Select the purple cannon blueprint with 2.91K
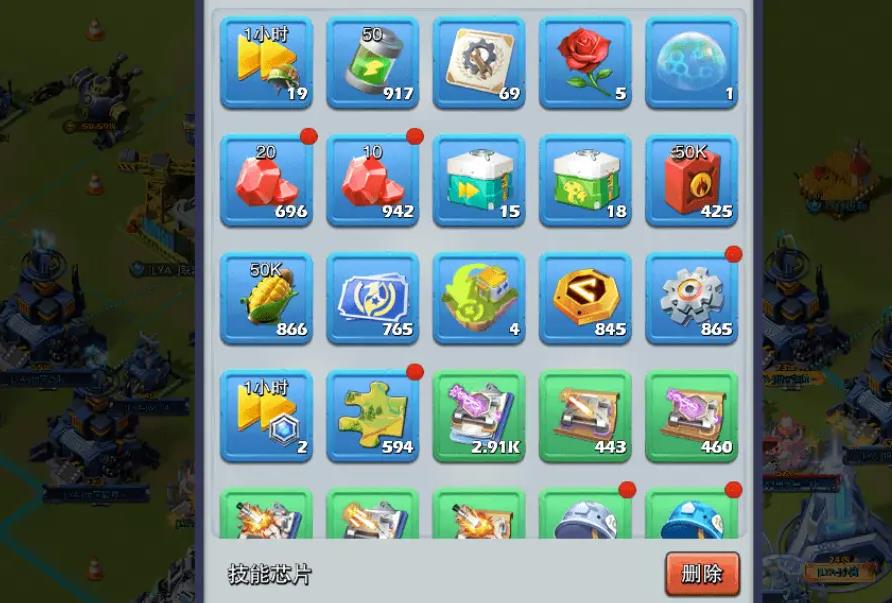The width and height of the screenshot is (892, 603). coord(479,416)
